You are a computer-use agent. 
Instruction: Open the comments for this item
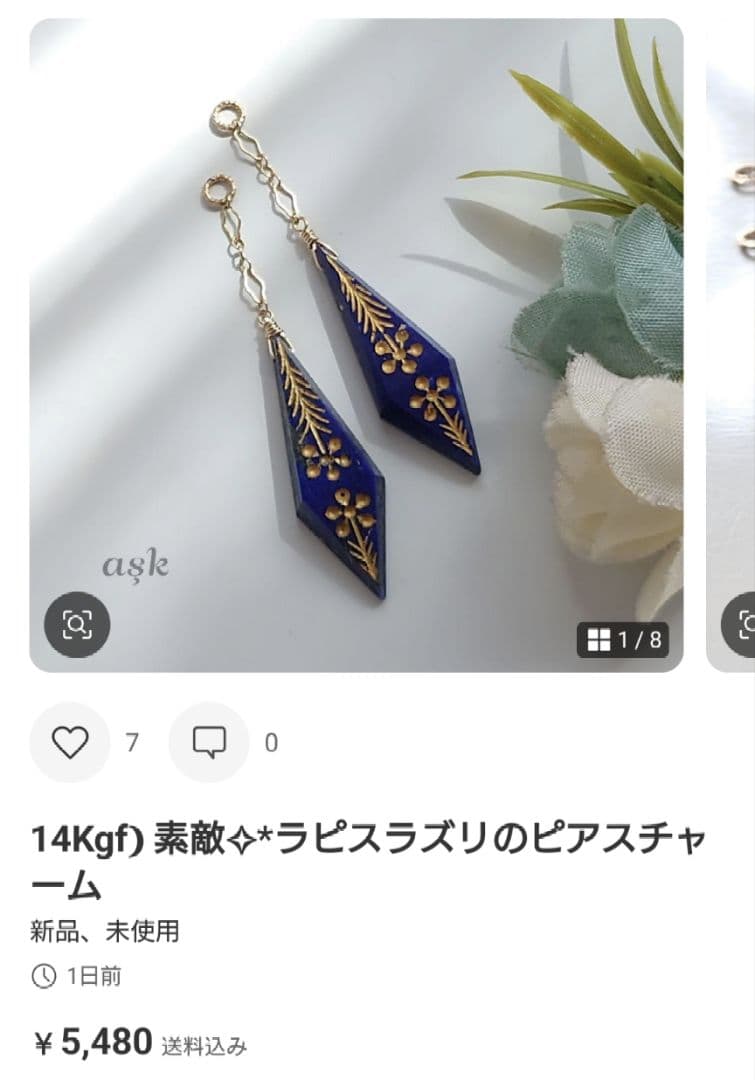pos(208,742)
